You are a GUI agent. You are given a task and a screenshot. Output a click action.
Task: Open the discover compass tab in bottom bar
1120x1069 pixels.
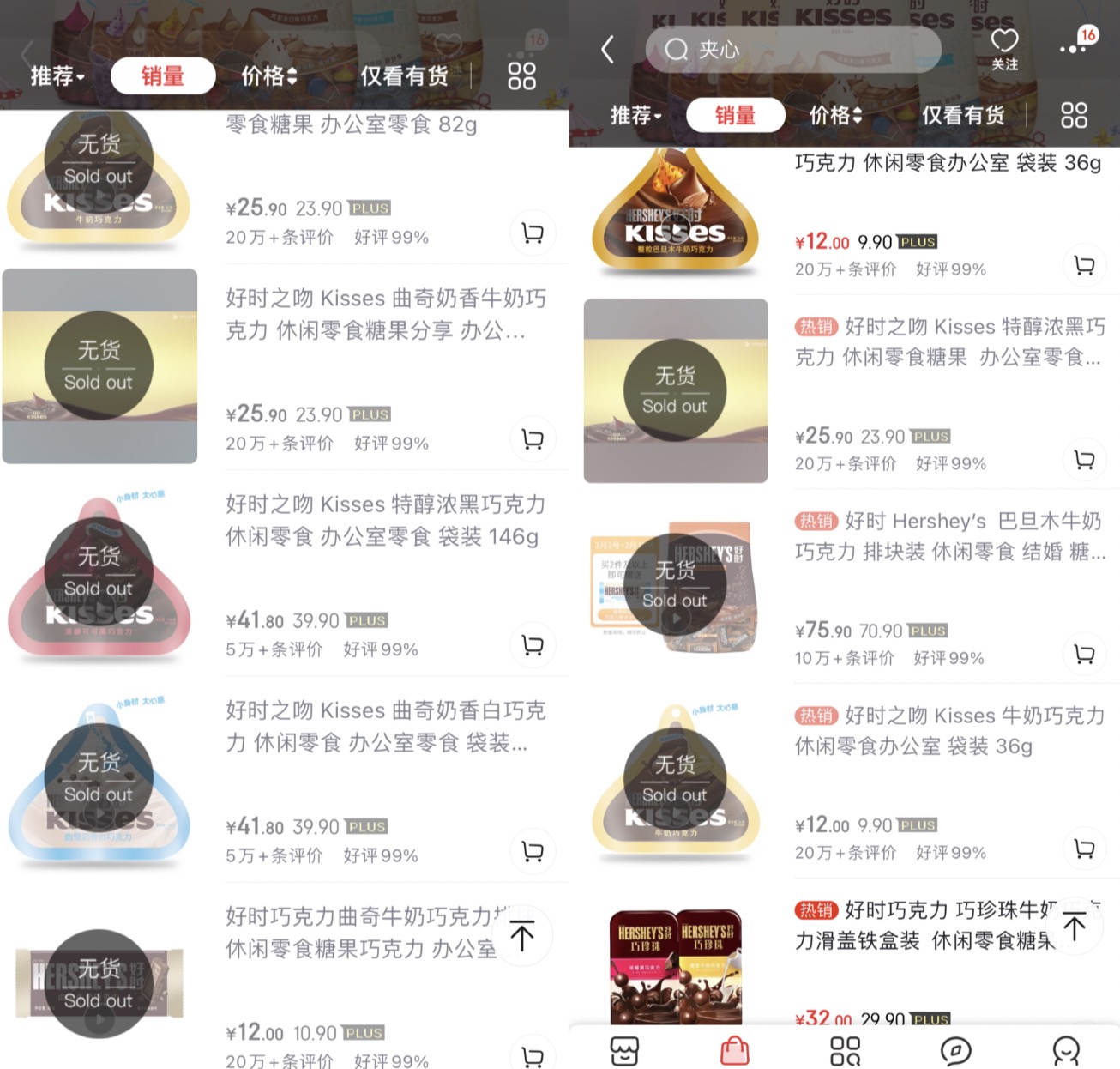[955, 1050]
